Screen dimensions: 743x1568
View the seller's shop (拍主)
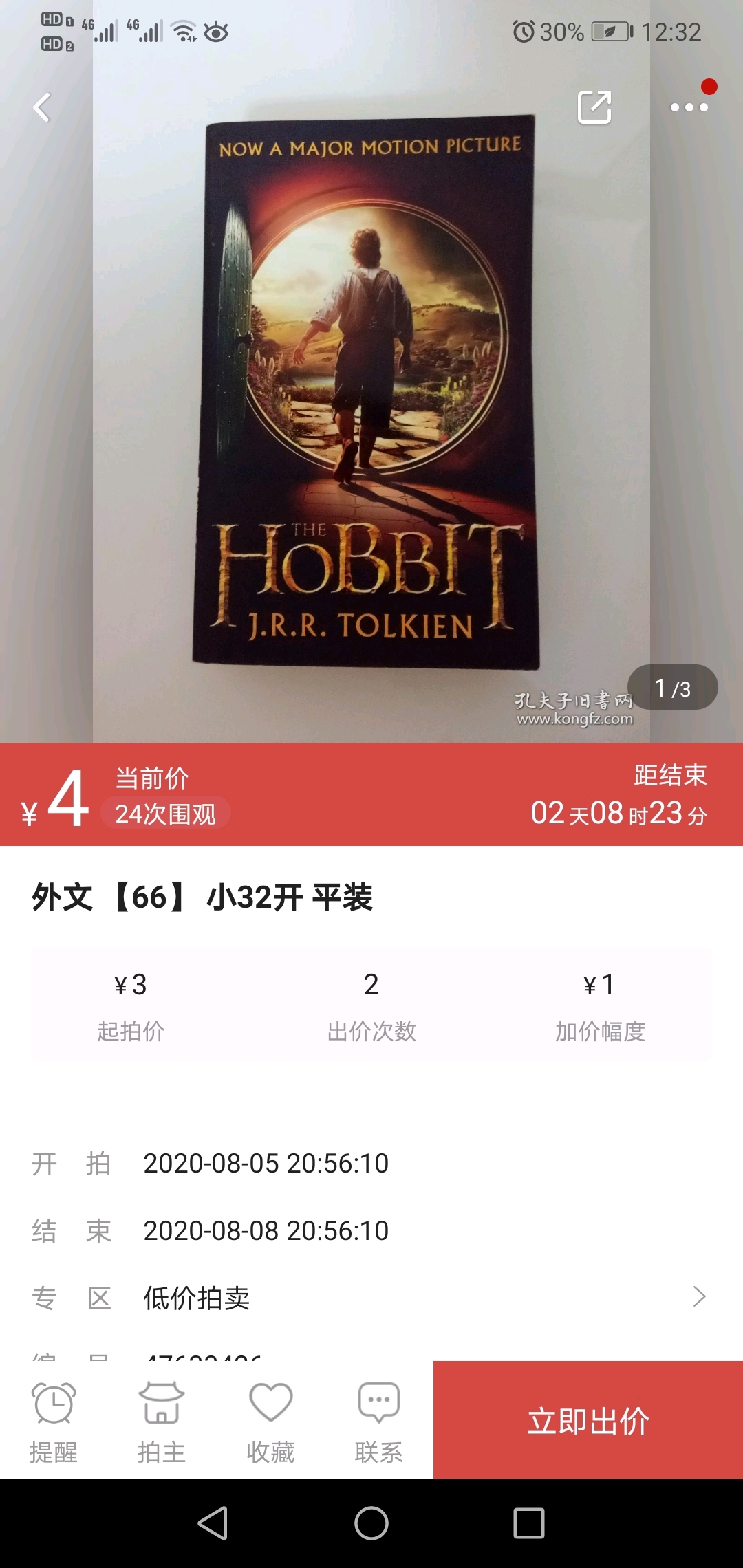162,1422
